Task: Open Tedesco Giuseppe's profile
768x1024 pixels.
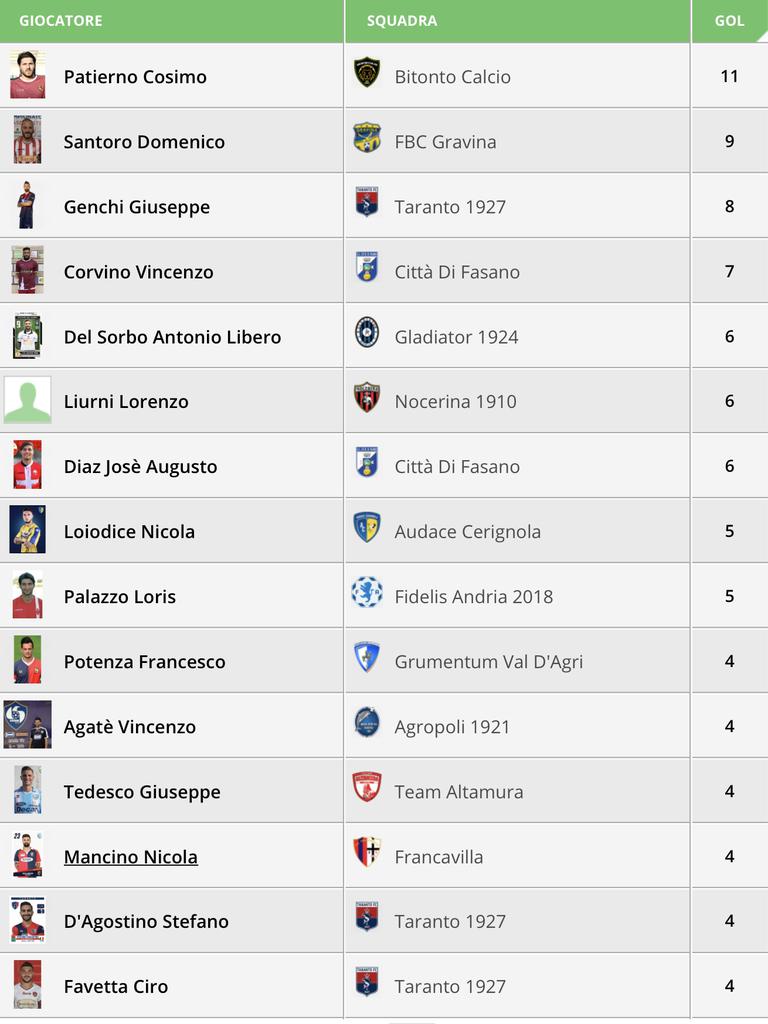Action: 142,792
